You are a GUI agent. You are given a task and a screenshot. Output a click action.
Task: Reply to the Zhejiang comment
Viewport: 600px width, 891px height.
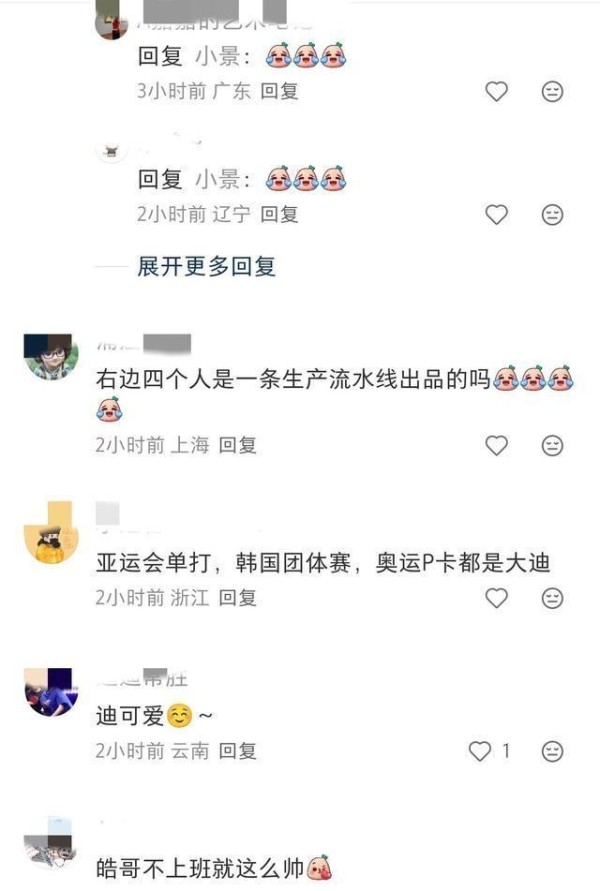click(237, 597)
